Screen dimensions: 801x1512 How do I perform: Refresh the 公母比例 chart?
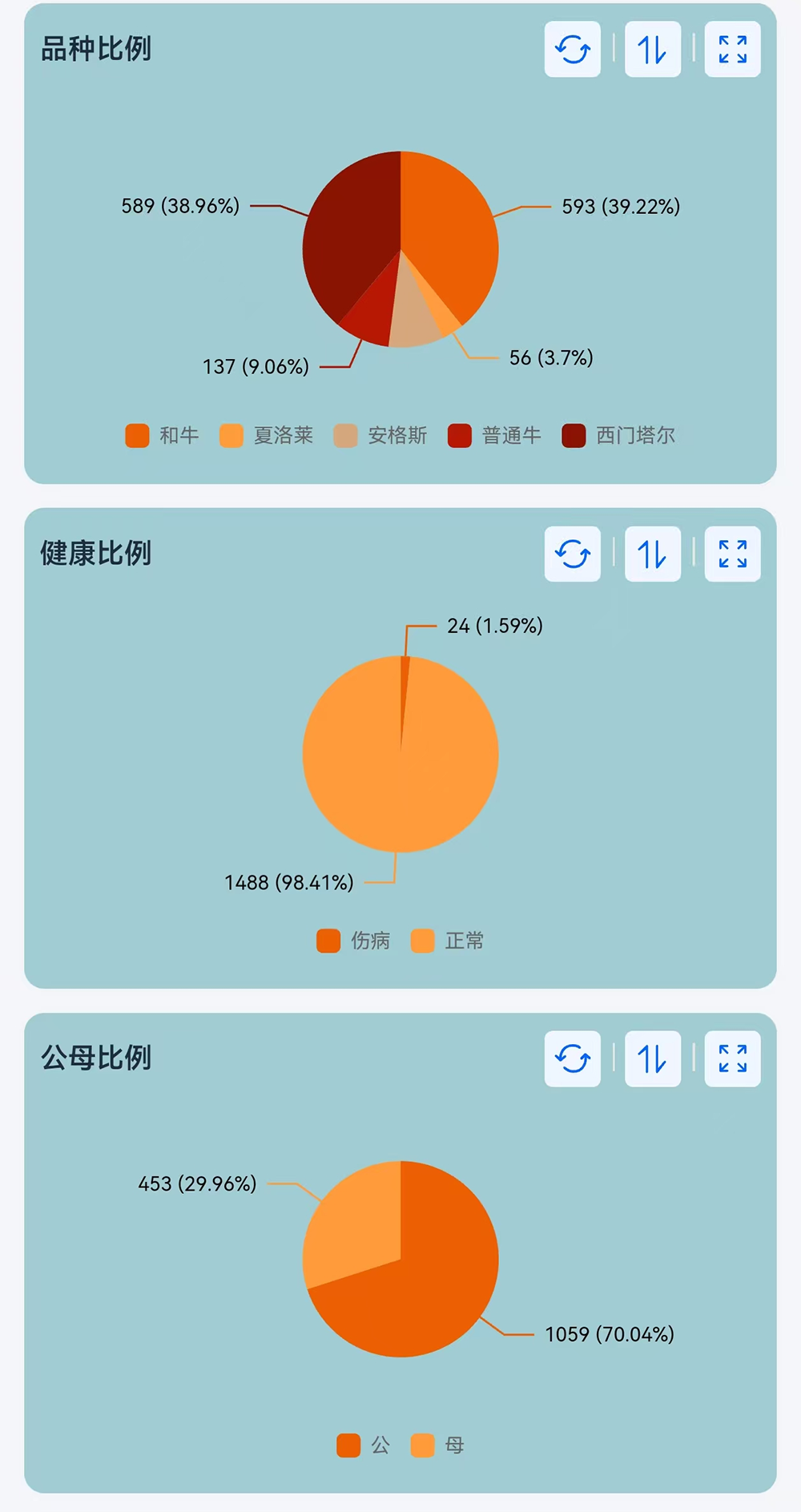coord(572,1058)
